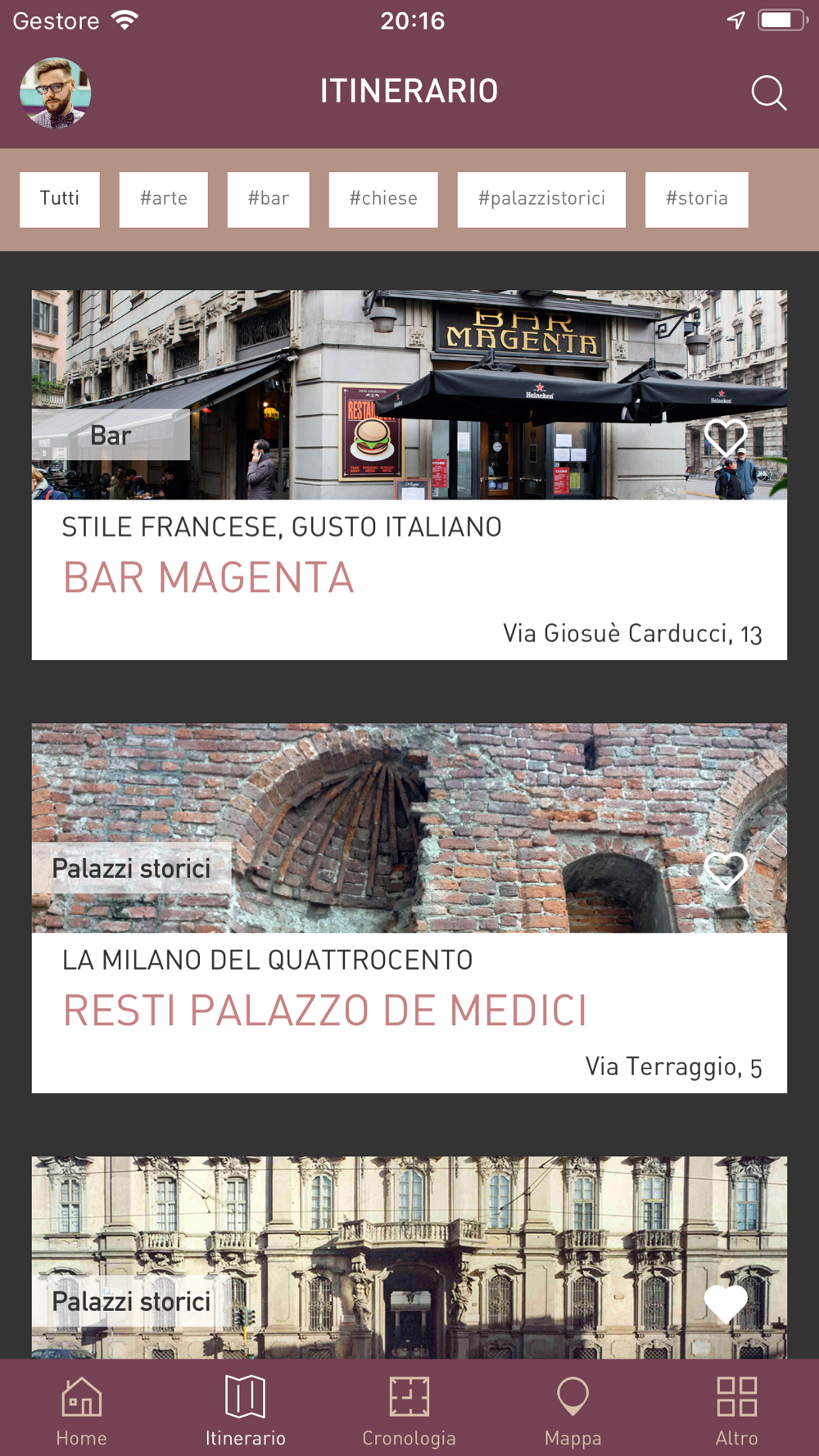Open the profile avatar

point(55,93)
